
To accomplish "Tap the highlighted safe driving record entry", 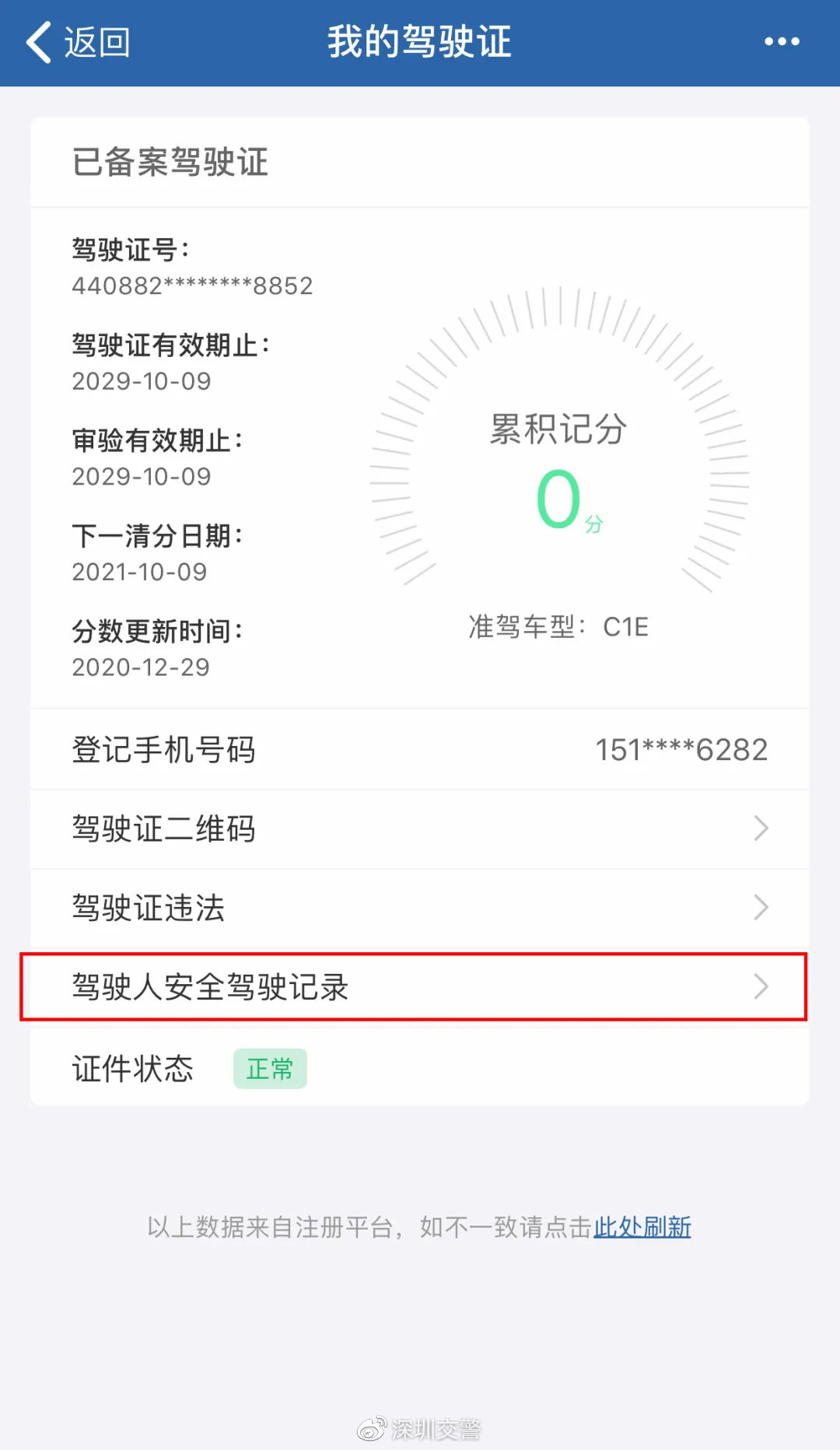I will 420,986.
